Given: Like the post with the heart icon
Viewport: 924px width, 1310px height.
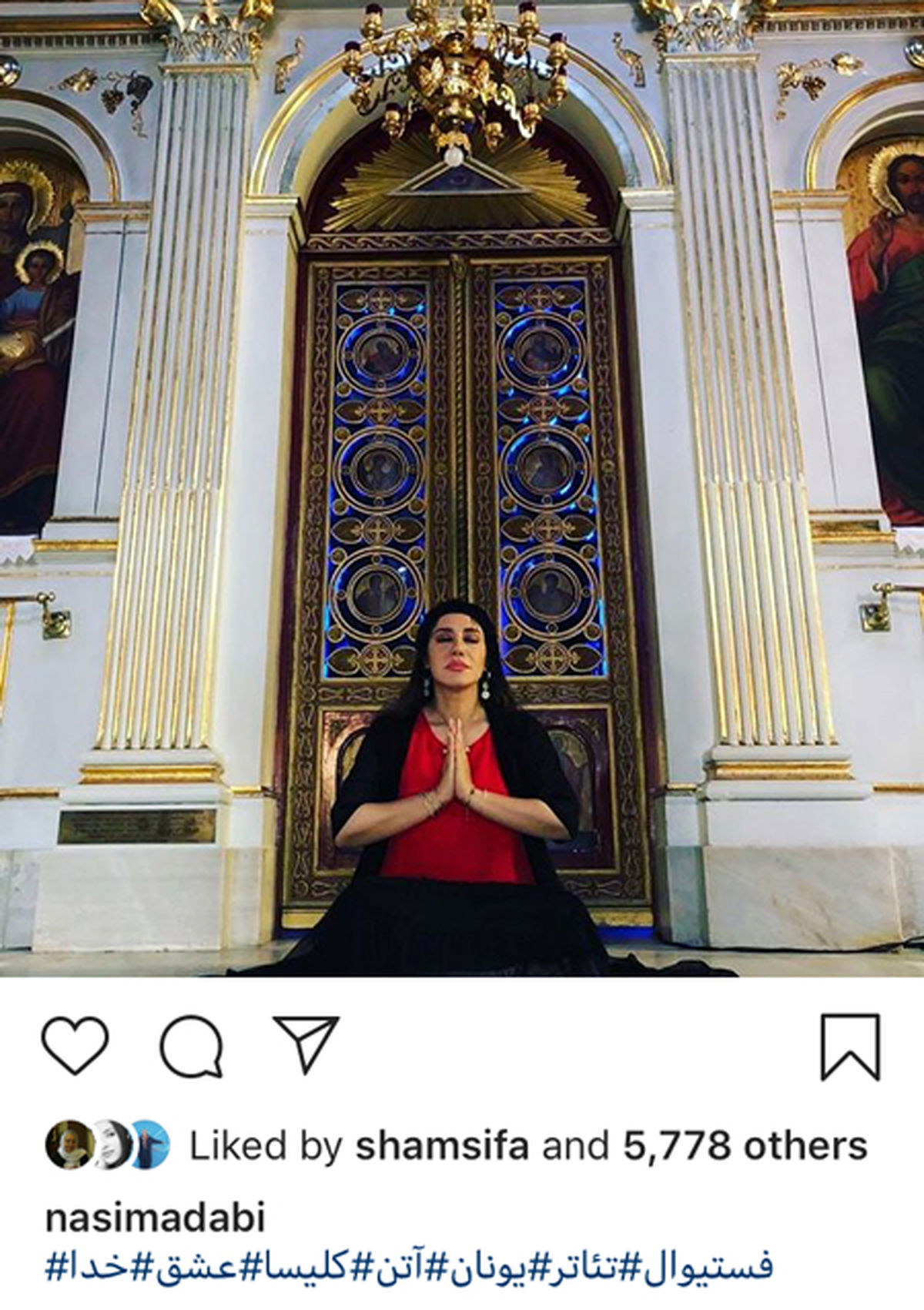Looking at the screenshot, I should pyautogui.click(x=75, y=1045).
